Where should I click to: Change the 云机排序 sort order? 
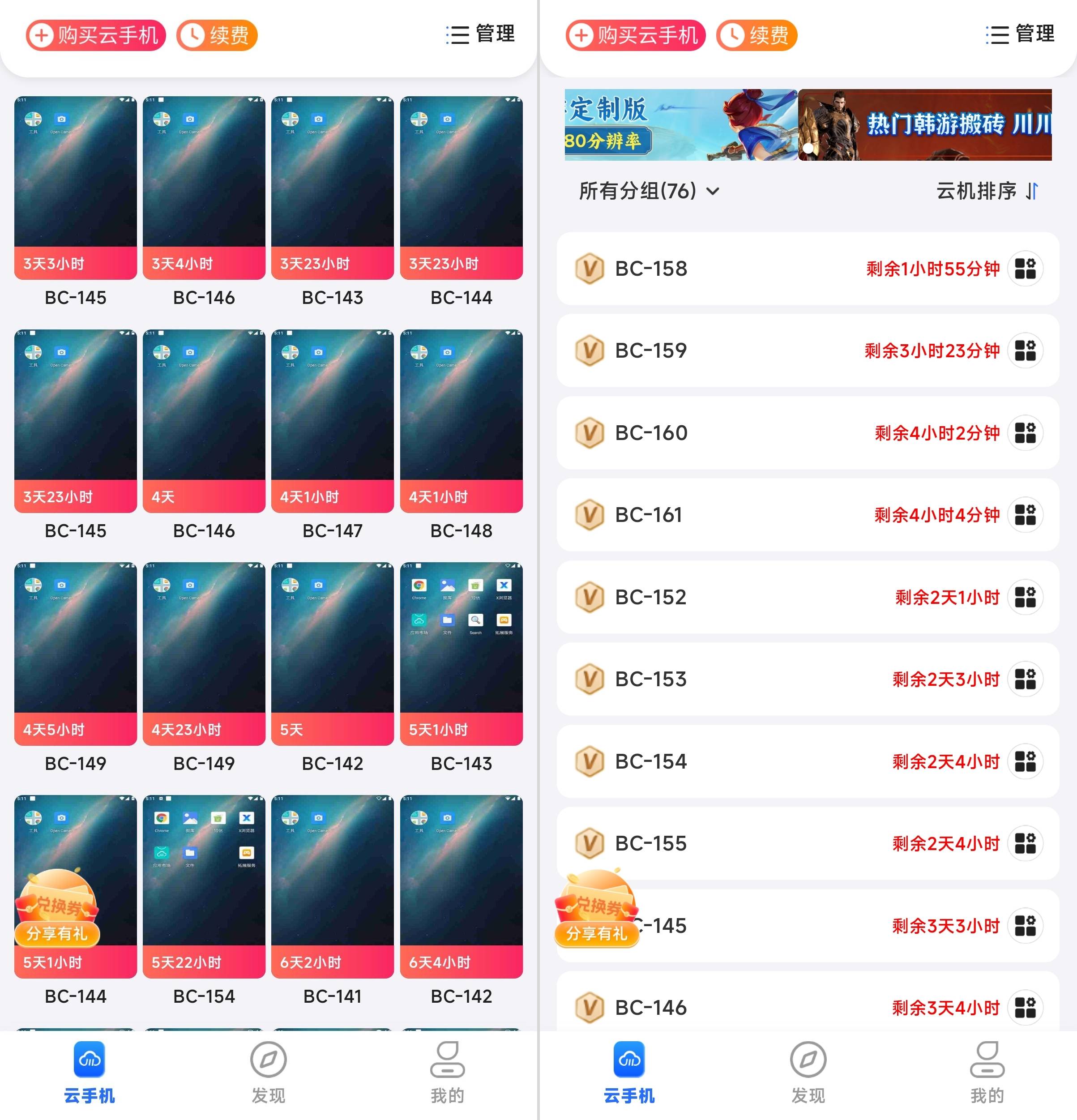pos(987,191)
